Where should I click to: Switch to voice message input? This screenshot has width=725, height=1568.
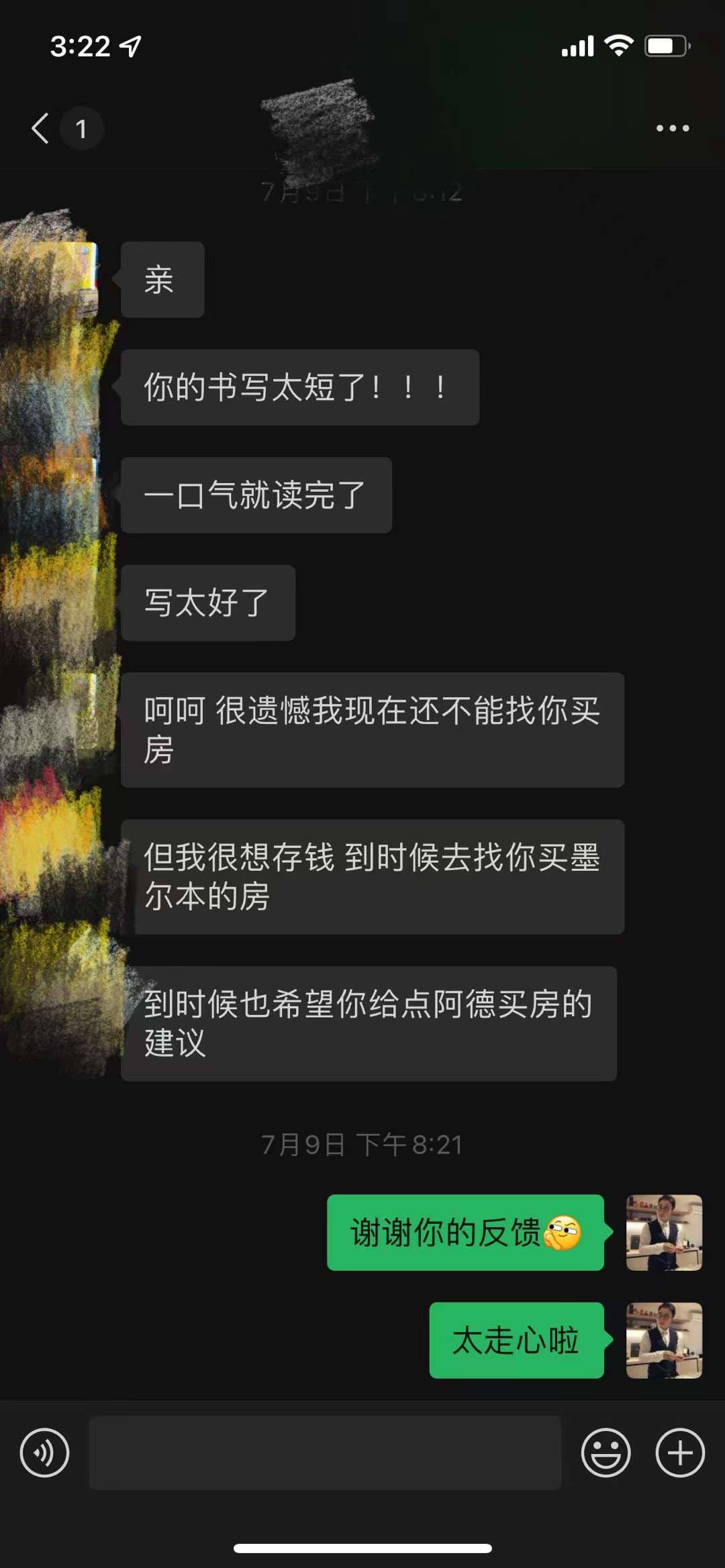tap(44, 1453)
